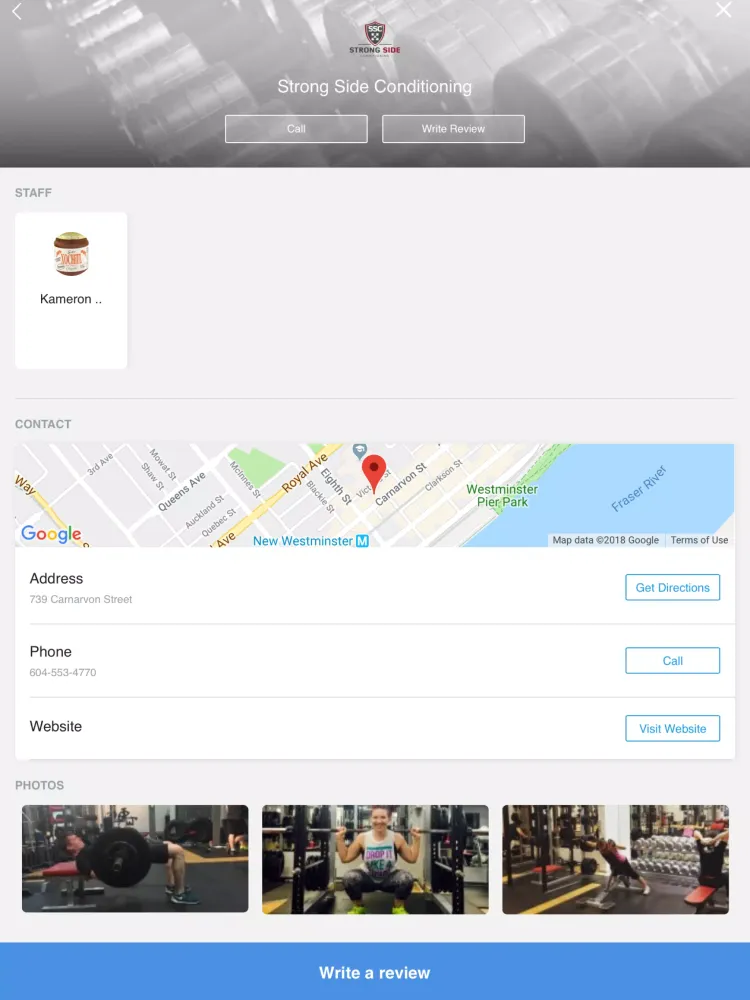Tap Write Review under the gym name
Screen dimensions: 750x1000
coord(453,129)
